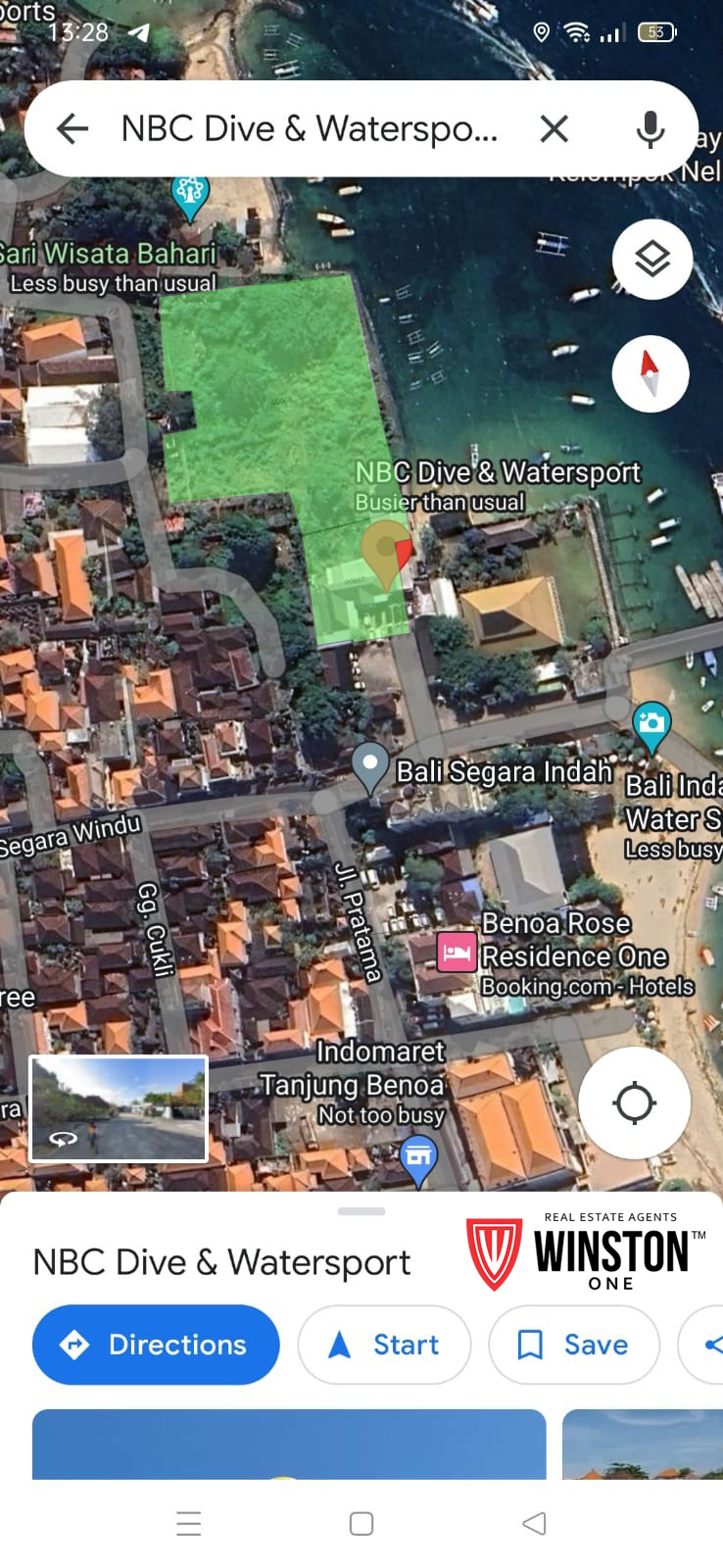This screenshot has width=723, height=1568.
Task: Center the map on my location
Action: 634,1102
